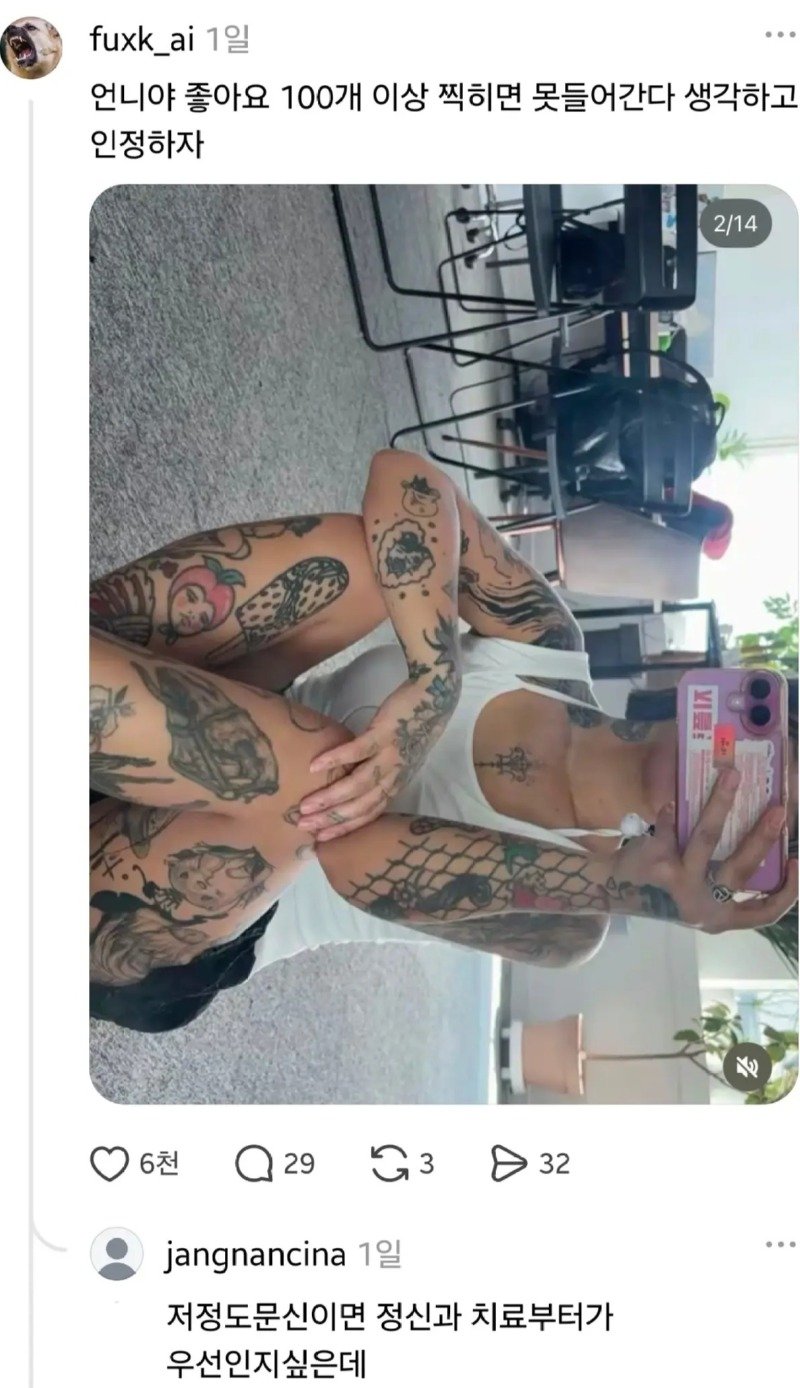The height and width of the screenshot is (1388, 800).
Task: Open overflow menu on jangnancina's reply
Action: [x=779, y=1245]
